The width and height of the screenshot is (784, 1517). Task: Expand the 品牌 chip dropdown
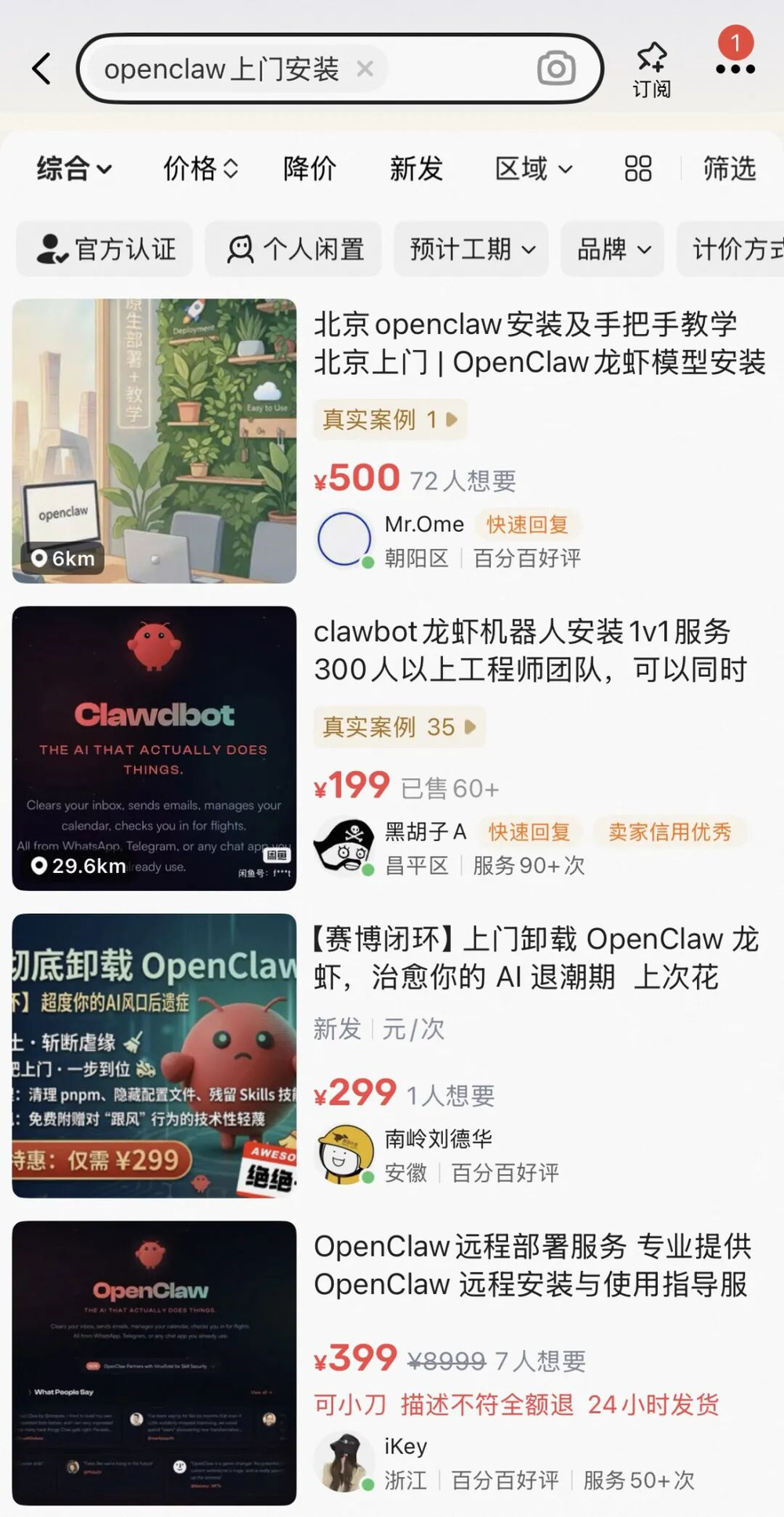(x=613, y=249)
